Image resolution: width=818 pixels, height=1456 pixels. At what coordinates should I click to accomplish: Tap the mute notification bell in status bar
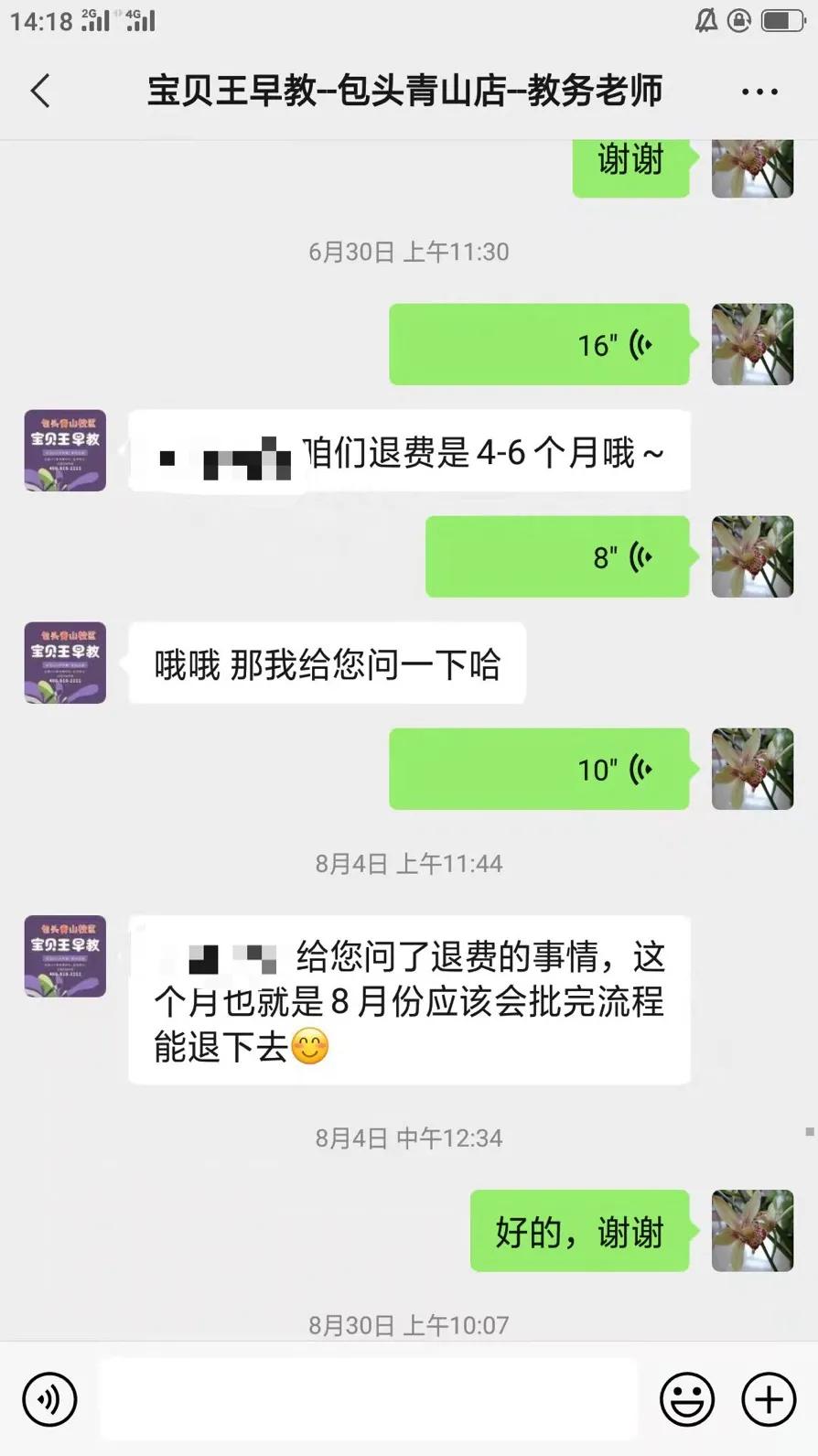705,20
